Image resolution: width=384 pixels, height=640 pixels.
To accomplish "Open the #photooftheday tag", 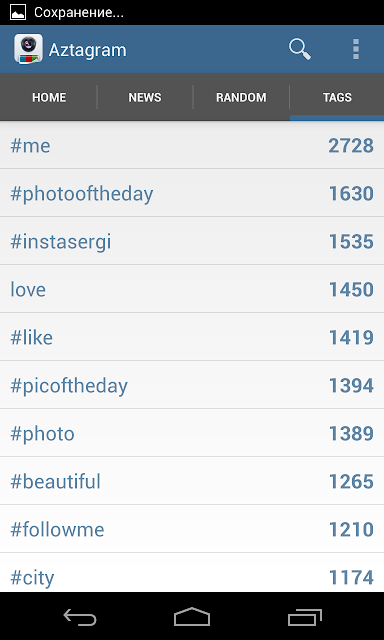I will (192, 193).
